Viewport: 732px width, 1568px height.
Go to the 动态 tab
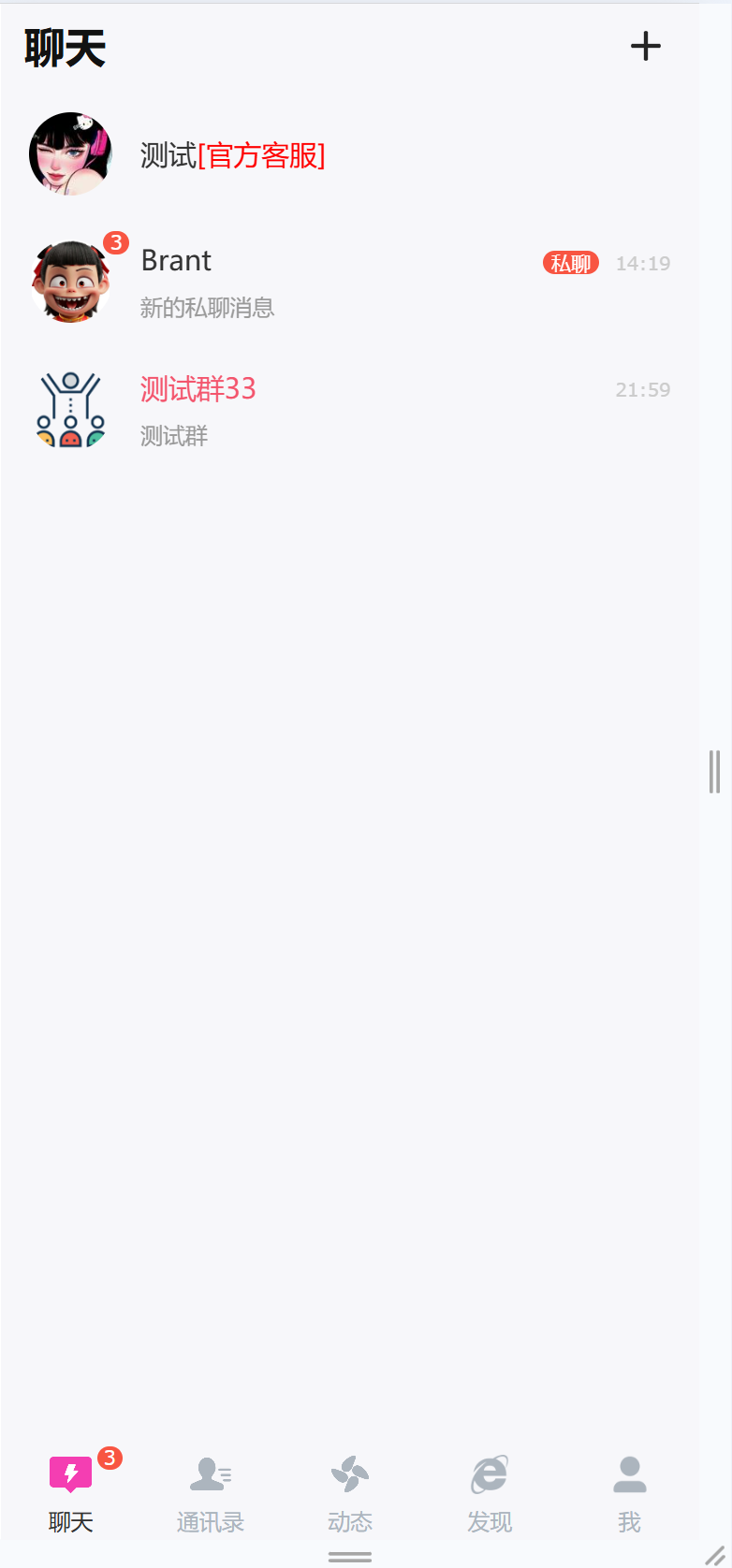(x=350, y=1491)
